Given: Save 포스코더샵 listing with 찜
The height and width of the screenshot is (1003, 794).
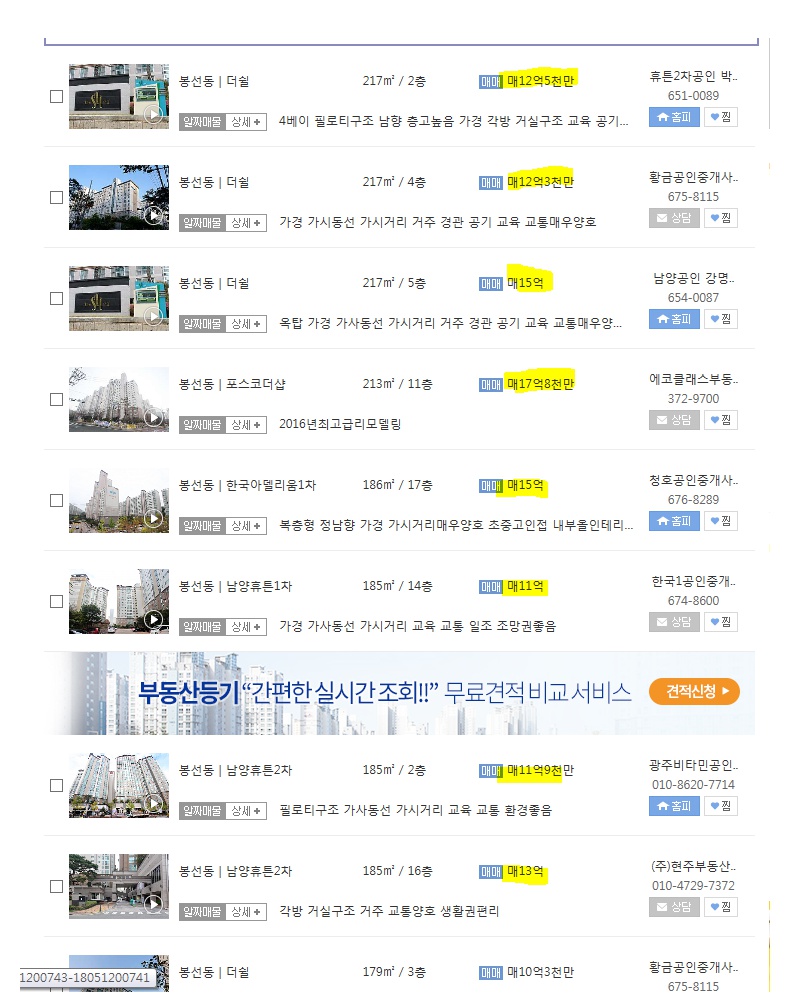Looking at the screenshot, I should (x=720, y=420).
